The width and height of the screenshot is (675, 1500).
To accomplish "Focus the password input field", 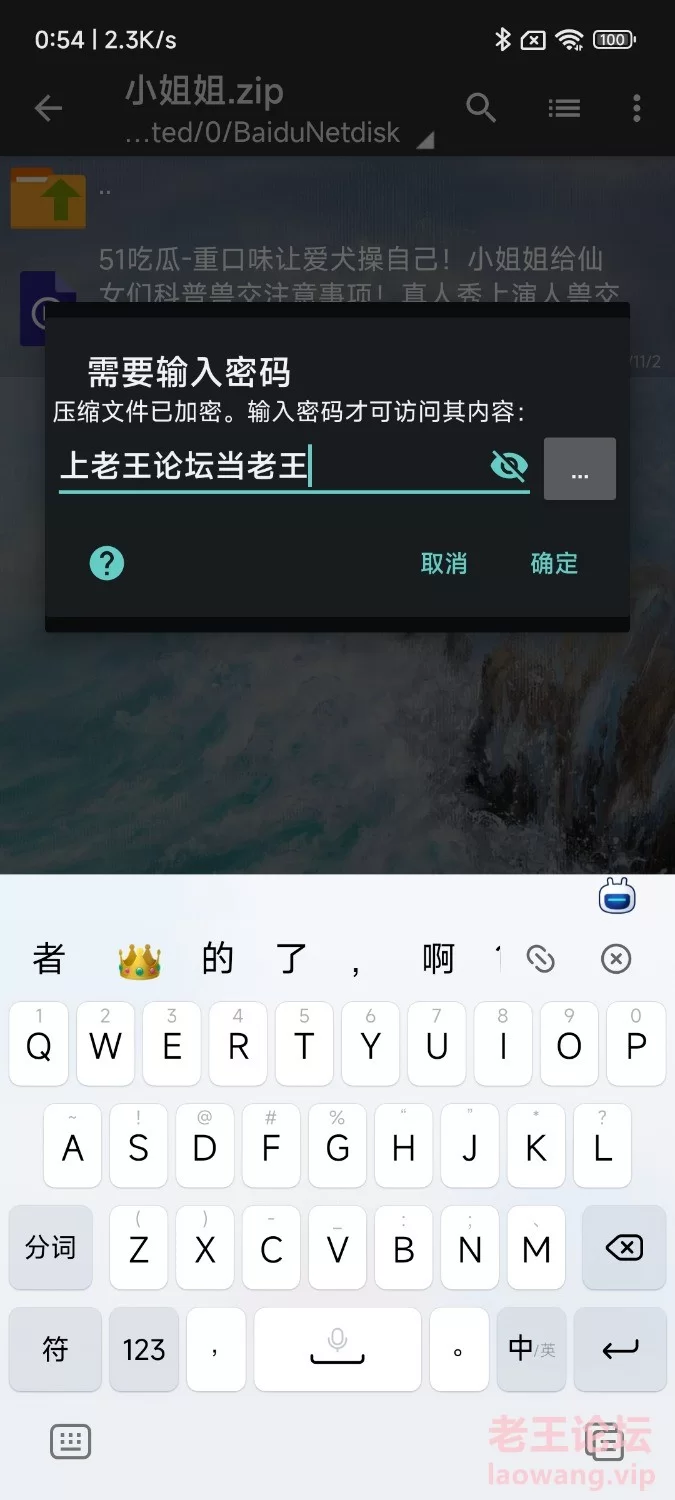I will pos(272,467).
